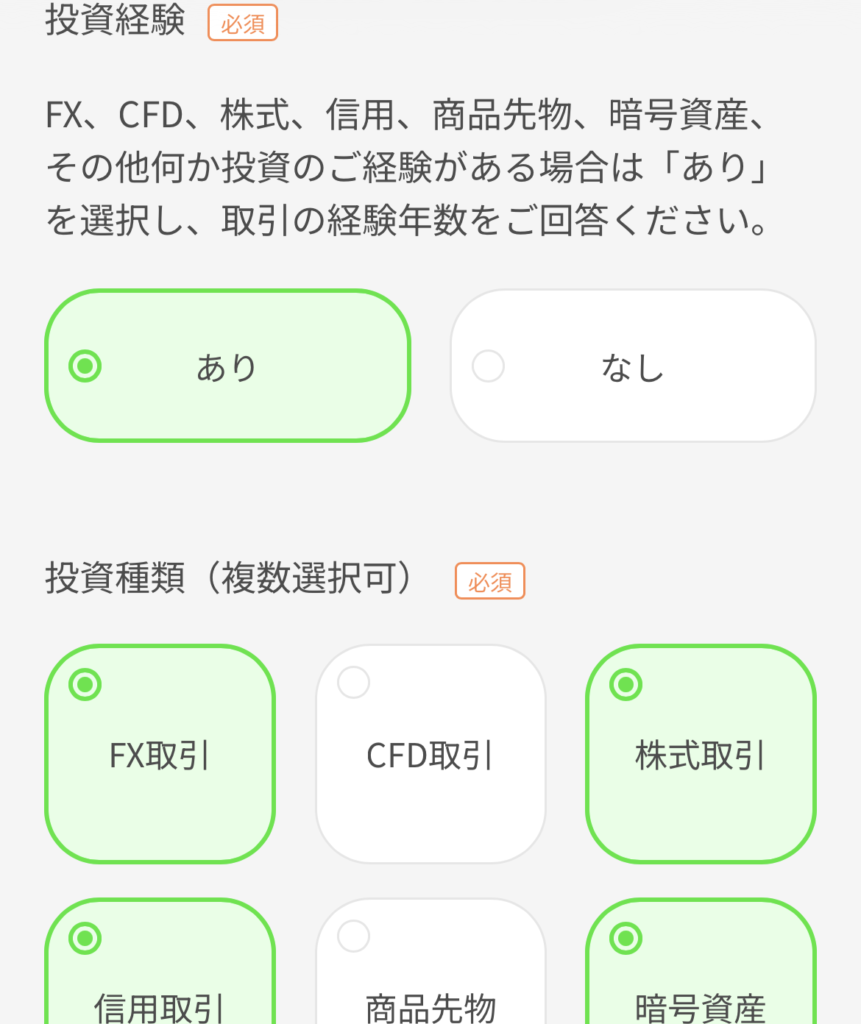Deselect the 株式取引 investment type
This screenshot has height=1024, width=861.
[700, 753]
